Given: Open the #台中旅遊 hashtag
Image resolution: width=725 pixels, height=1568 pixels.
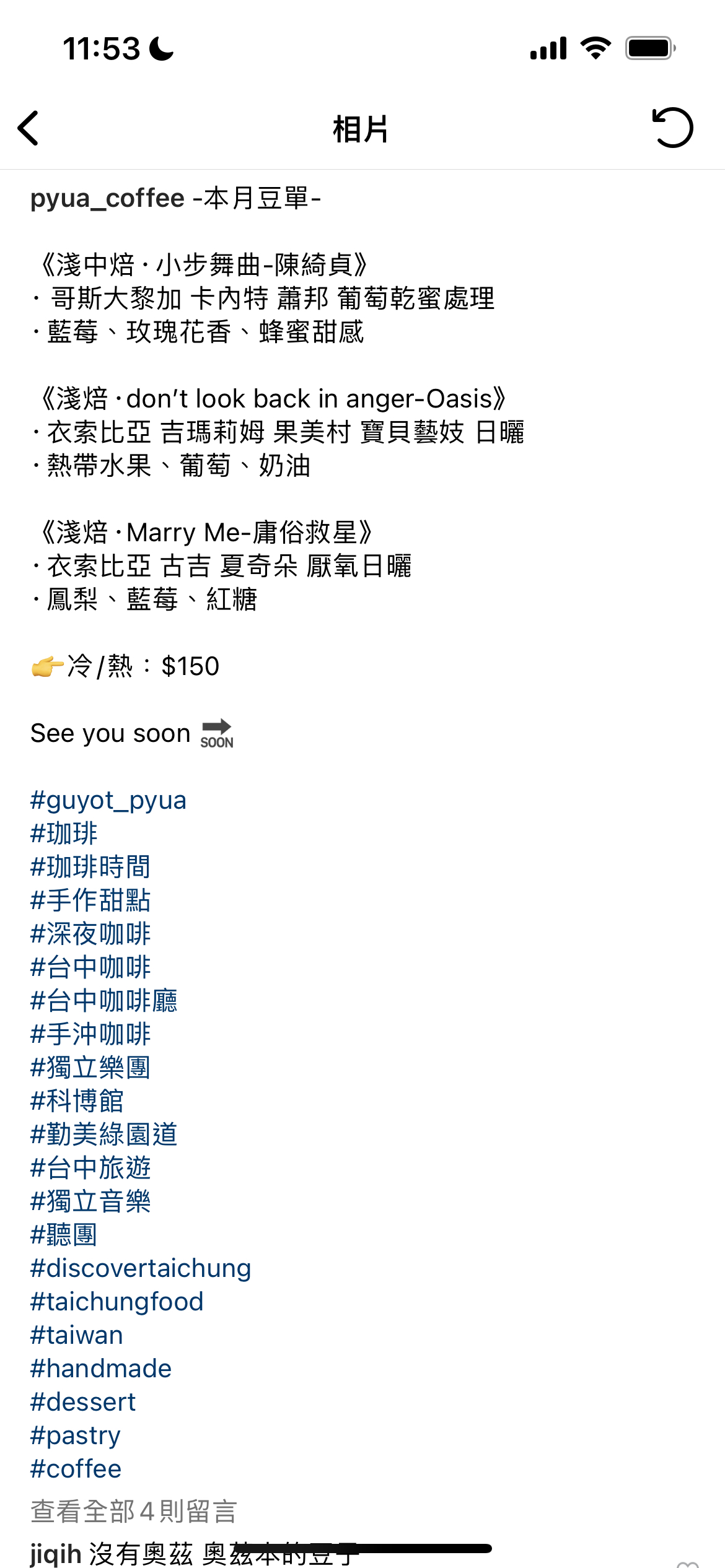Looking at the screenshot, I should (90, 1168).
